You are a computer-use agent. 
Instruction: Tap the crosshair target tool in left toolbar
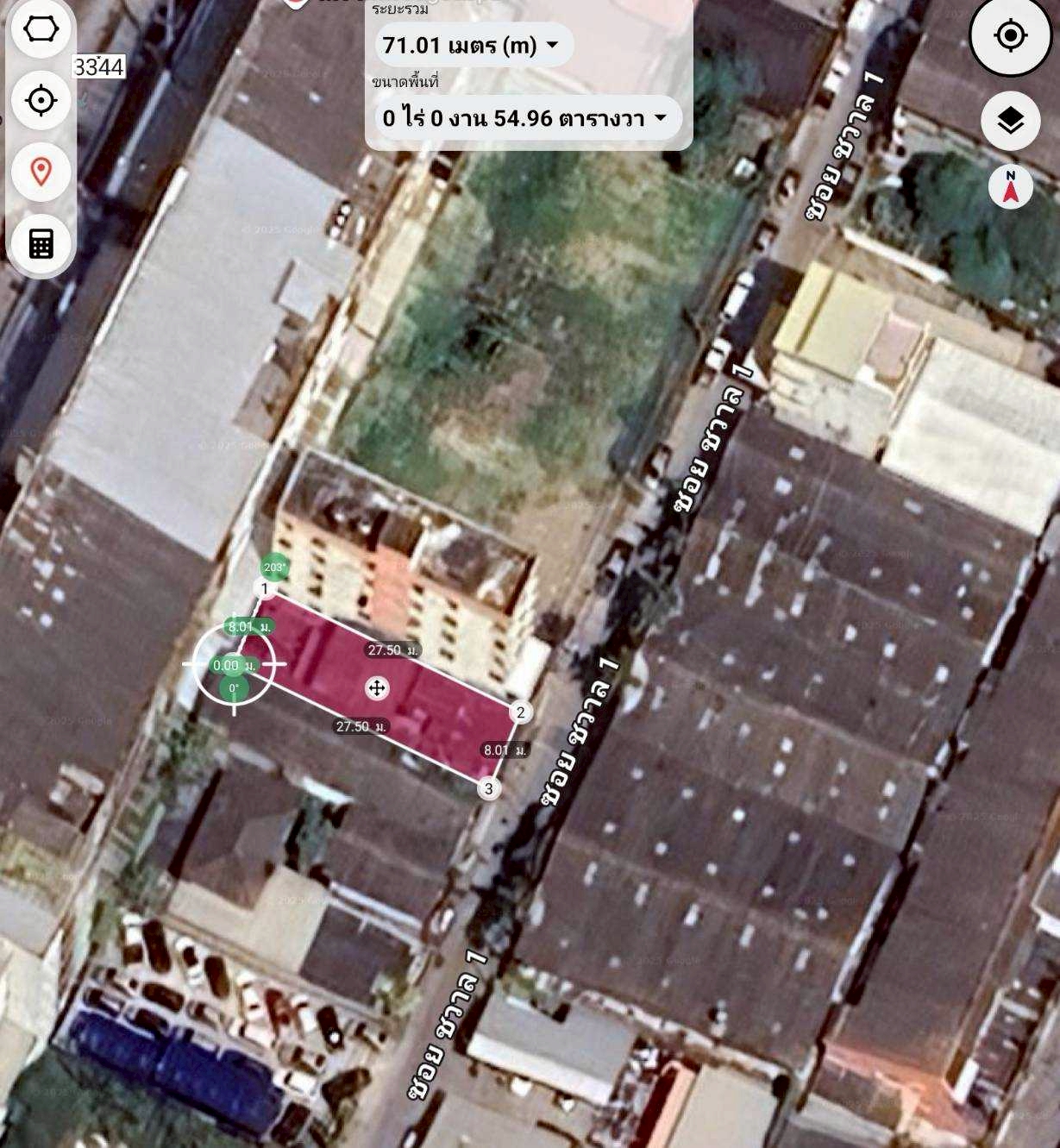tap(41, 101)
